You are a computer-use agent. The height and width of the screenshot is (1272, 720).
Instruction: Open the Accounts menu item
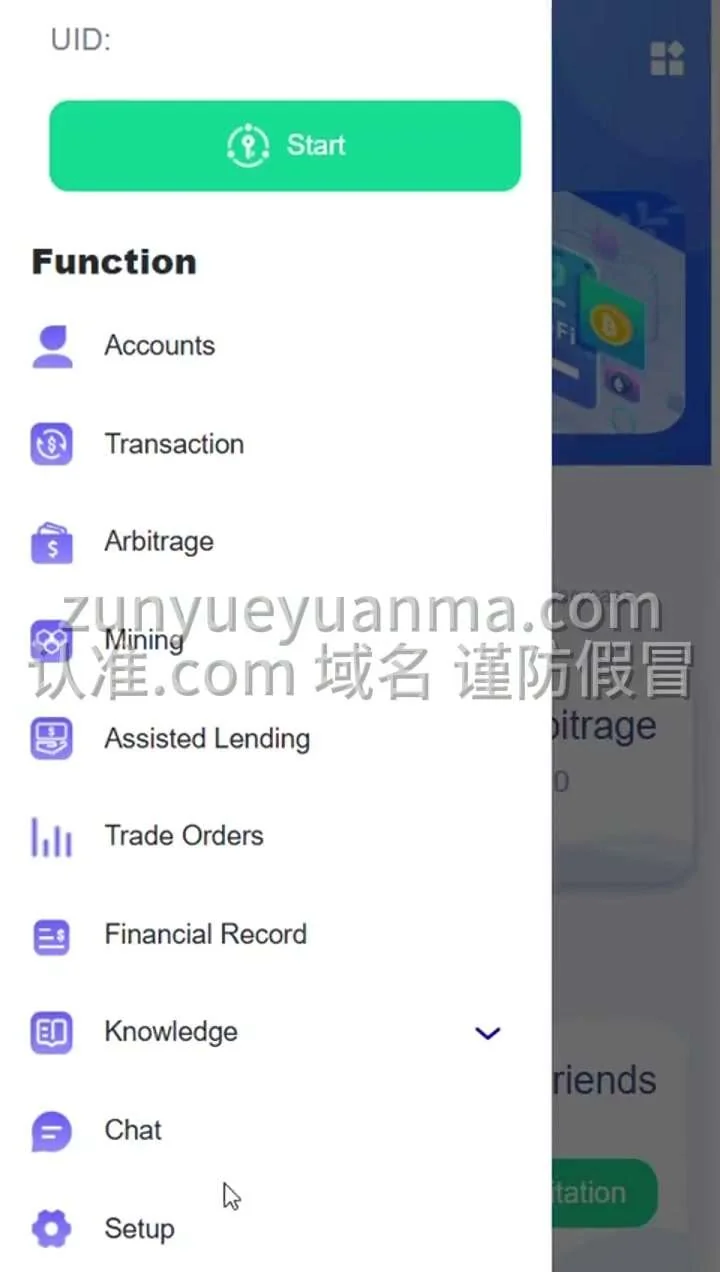pyautogui.click(x=159, y=346)
